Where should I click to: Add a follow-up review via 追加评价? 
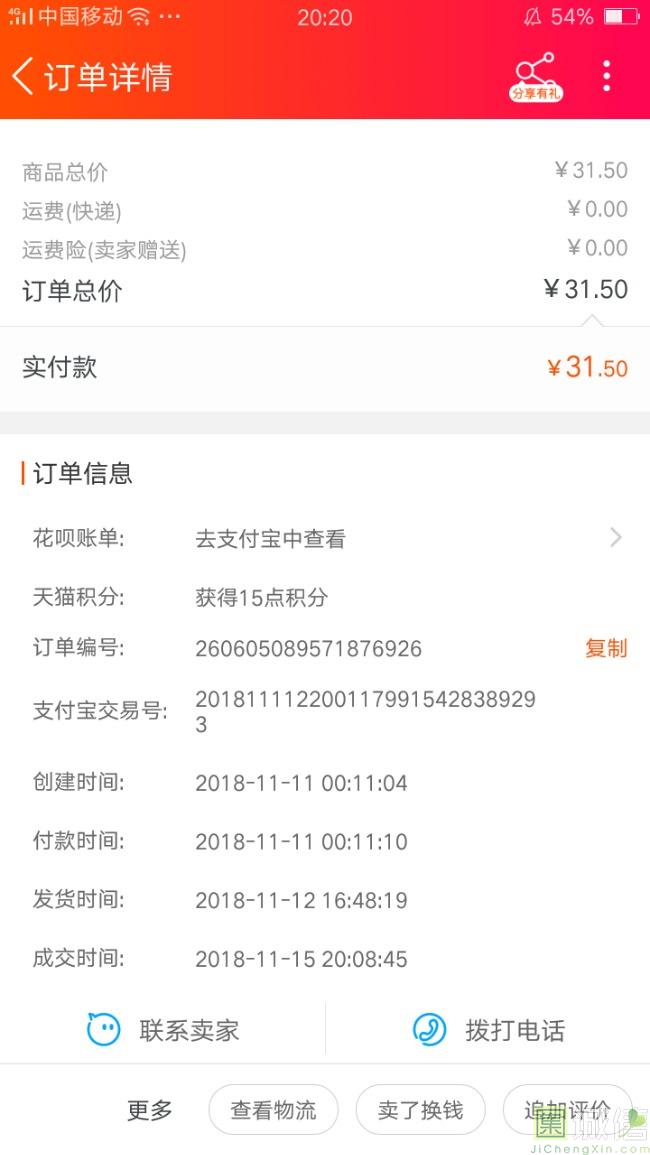pyautogui.click(x=567, y=1110)
